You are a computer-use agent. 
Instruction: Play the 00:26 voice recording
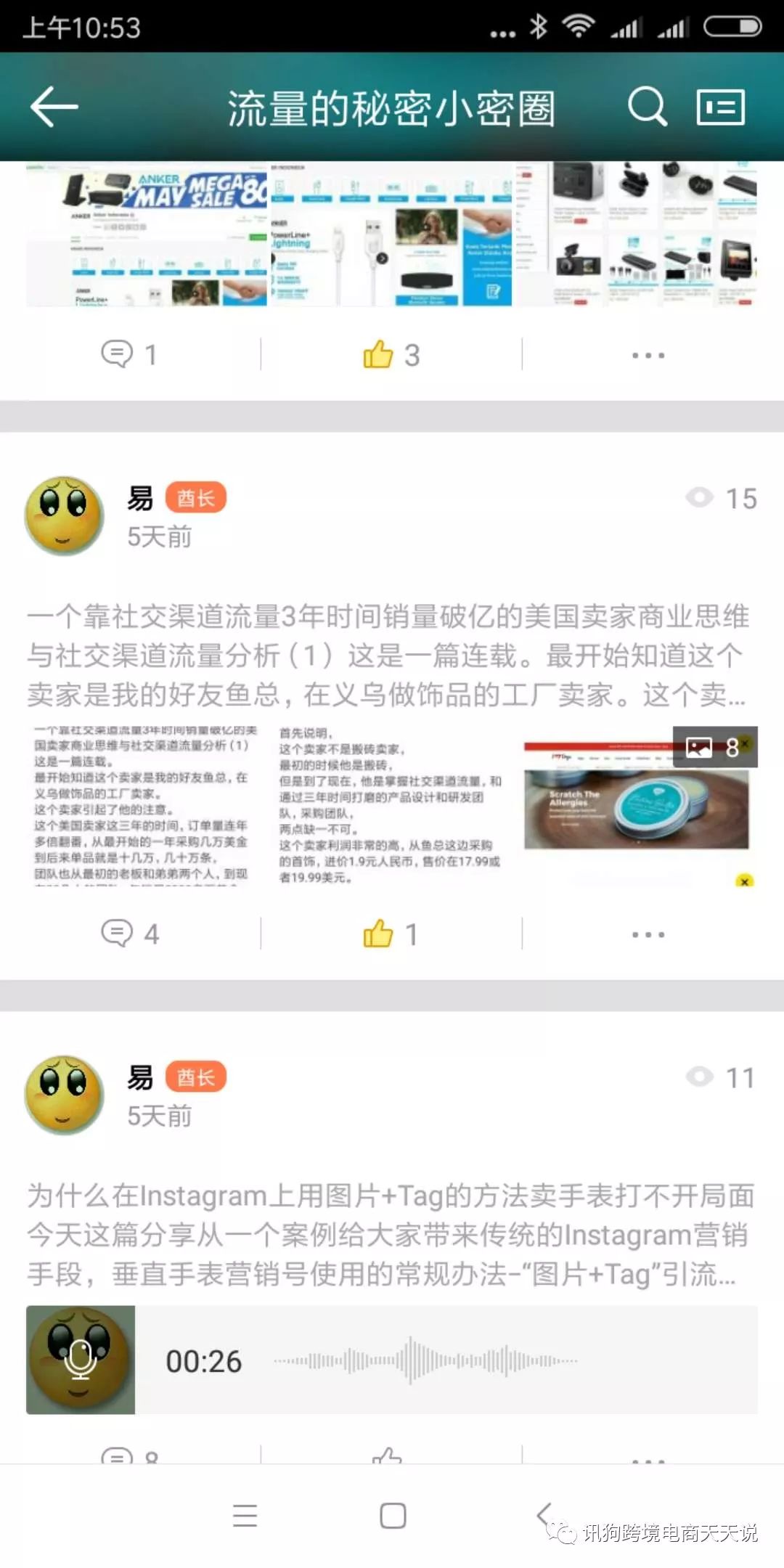81,1360
